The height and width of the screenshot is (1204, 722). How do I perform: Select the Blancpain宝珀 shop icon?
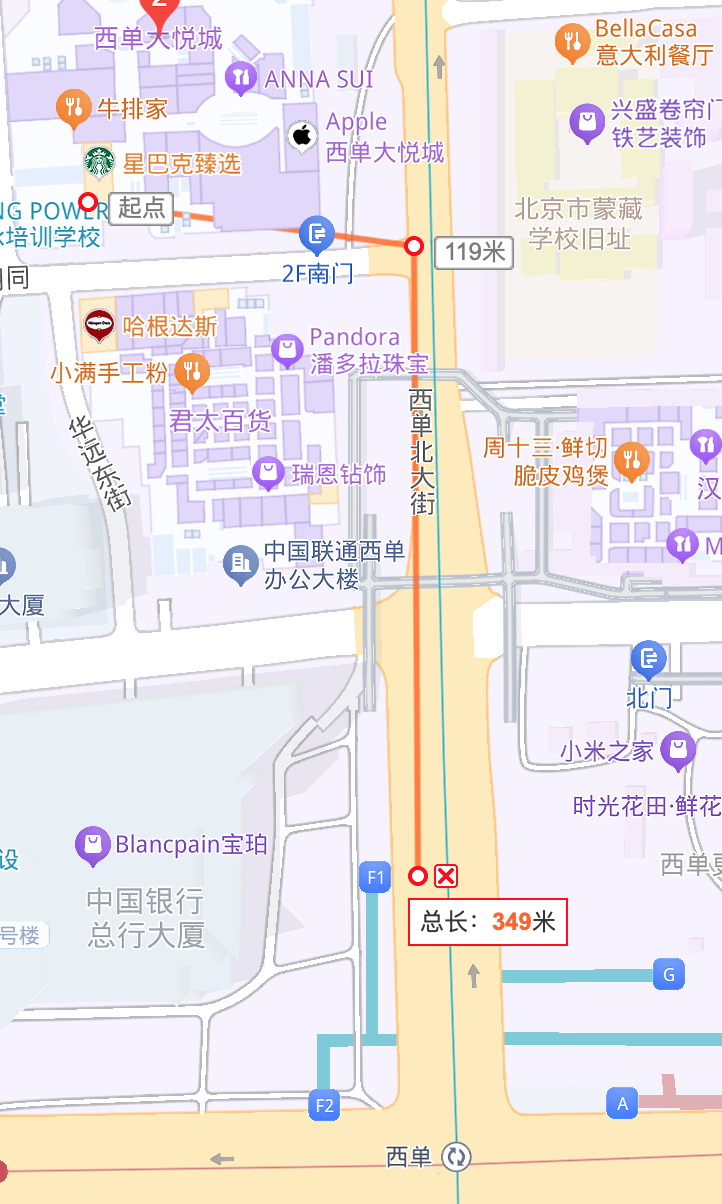[x=92, y=845]
